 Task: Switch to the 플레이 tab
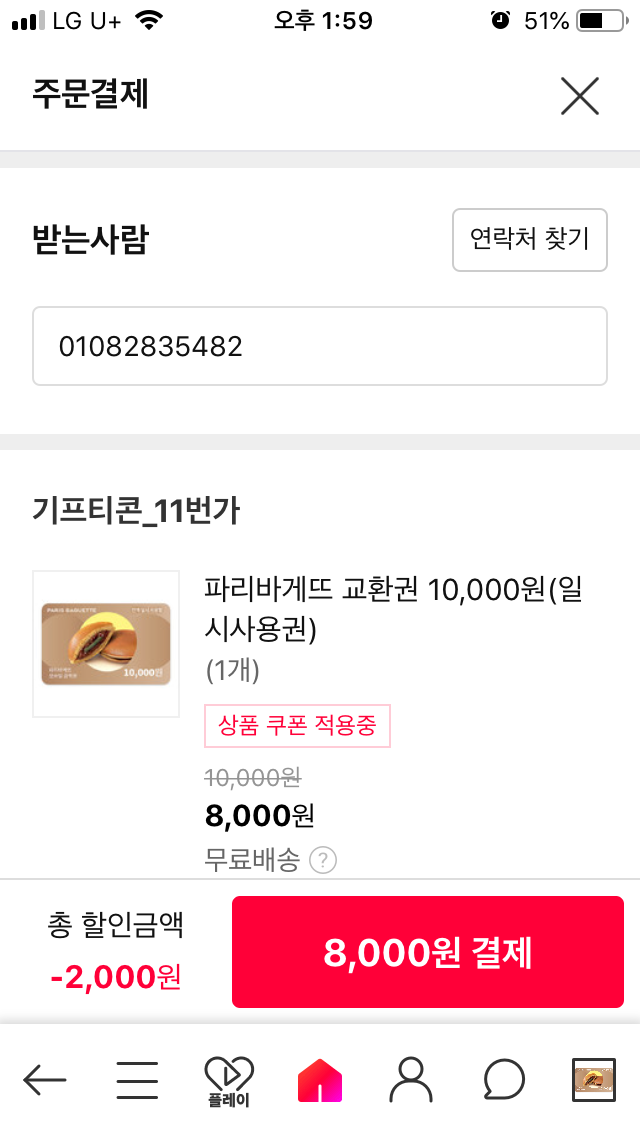(228, 1080)
